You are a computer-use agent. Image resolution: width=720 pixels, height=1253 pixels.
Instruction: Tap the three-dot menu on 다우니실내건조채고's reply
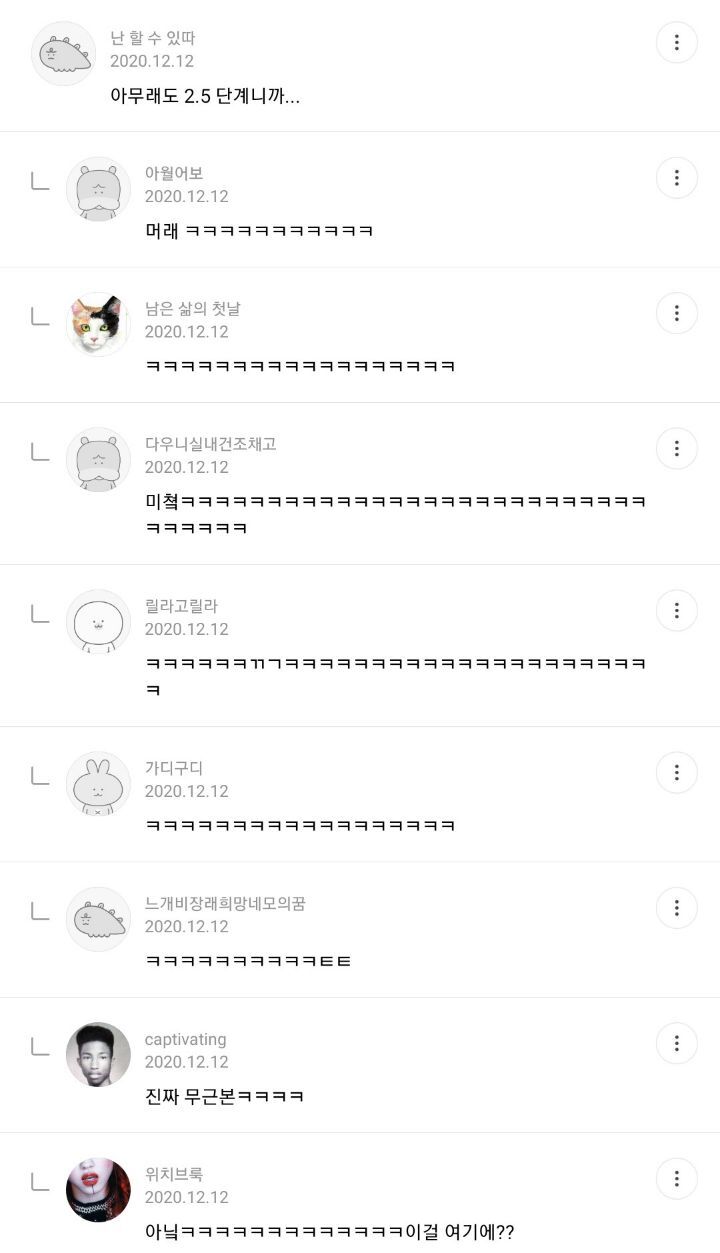677,448
